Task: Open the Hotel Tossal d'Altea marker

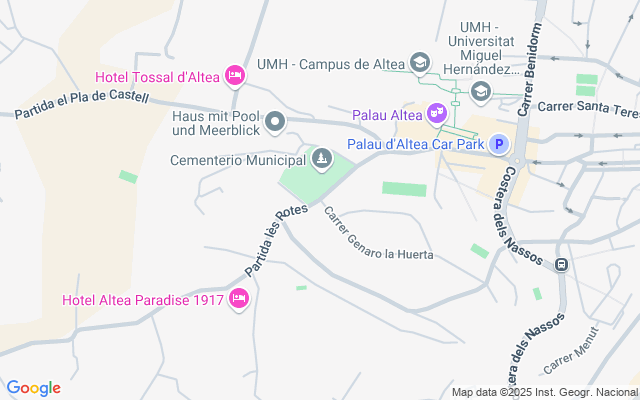Action: [x=235, y=75]
